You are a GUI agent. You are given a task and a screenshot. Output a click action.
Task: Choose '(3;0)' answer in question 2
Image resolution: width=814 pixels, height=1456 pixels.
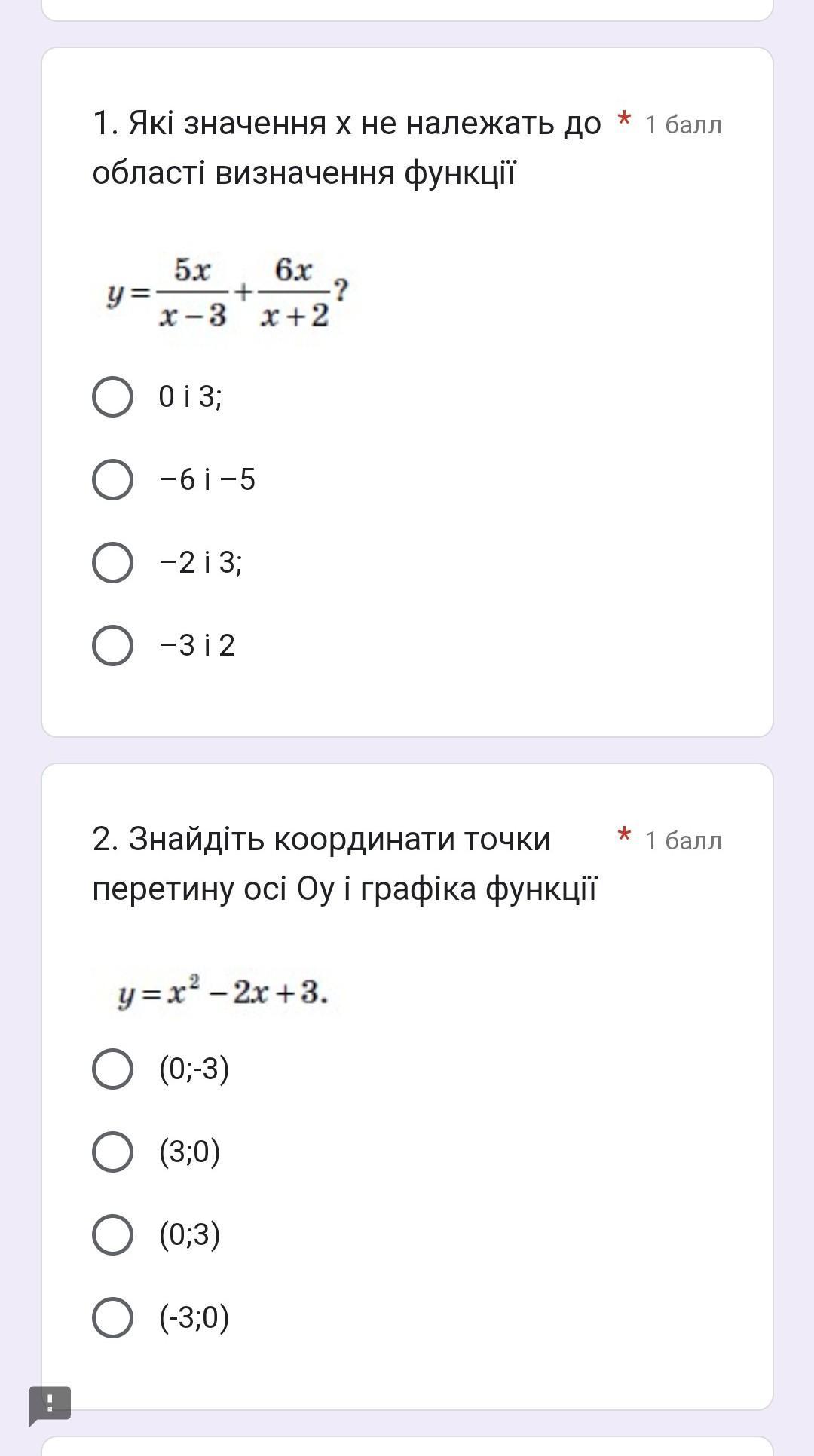click(113, 1152)
